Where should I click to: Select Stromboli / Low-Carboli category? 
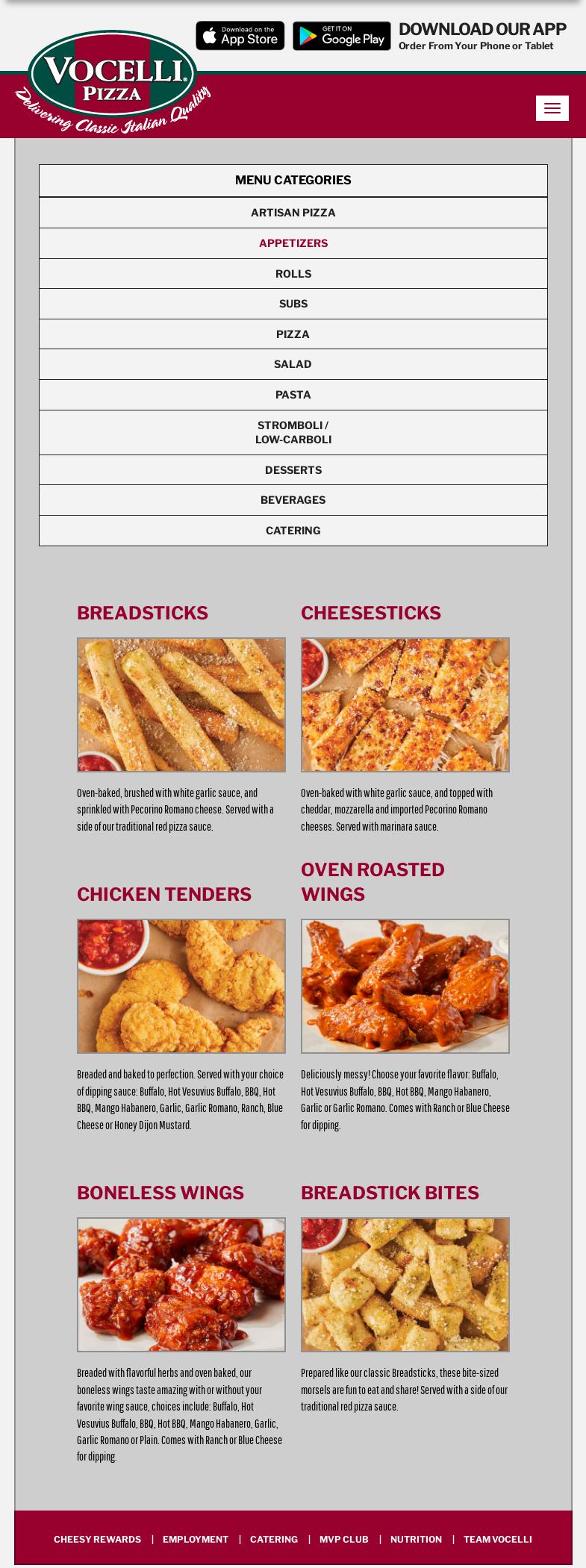pyautogui.click(x=293, y=432)
